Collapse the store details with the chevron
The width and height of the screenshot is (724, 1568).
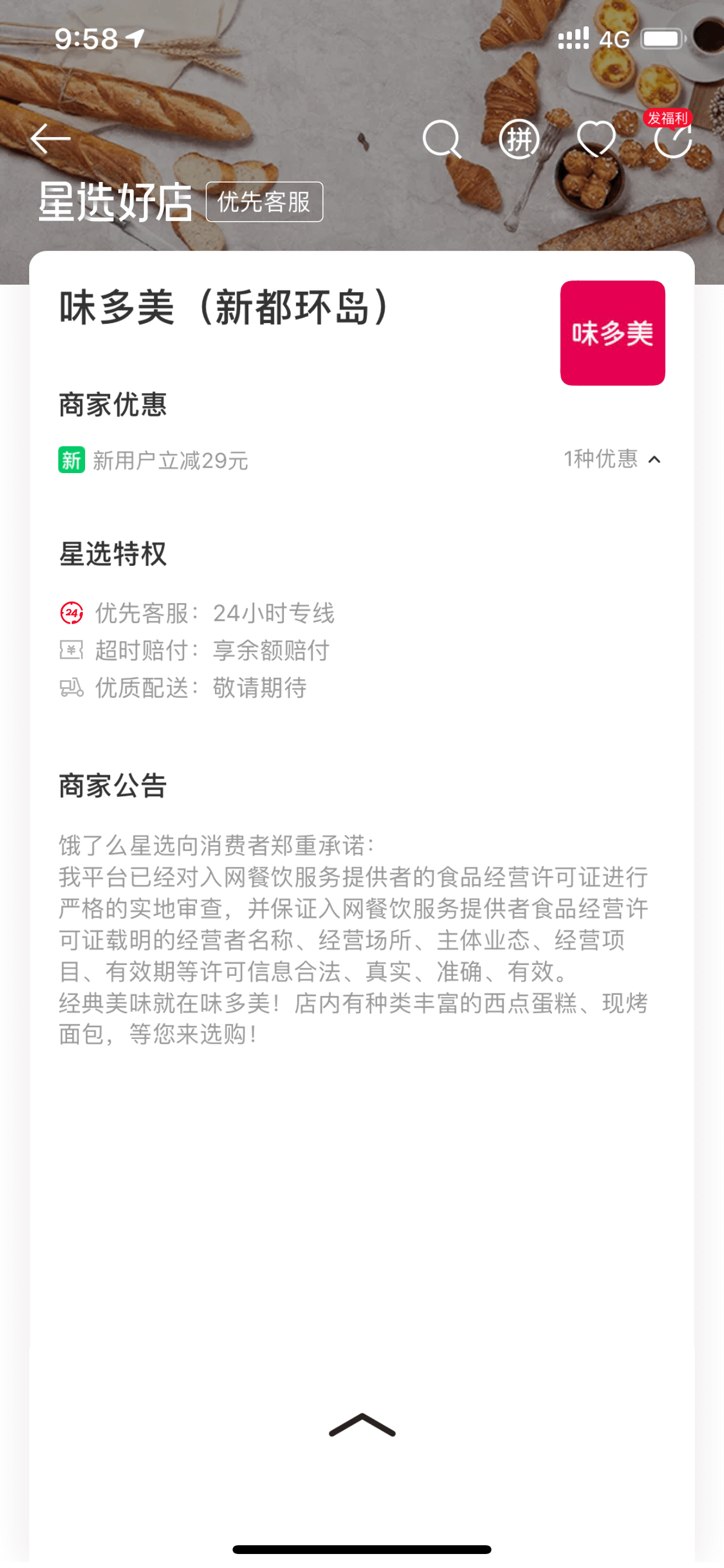(x=362, y=1425)
